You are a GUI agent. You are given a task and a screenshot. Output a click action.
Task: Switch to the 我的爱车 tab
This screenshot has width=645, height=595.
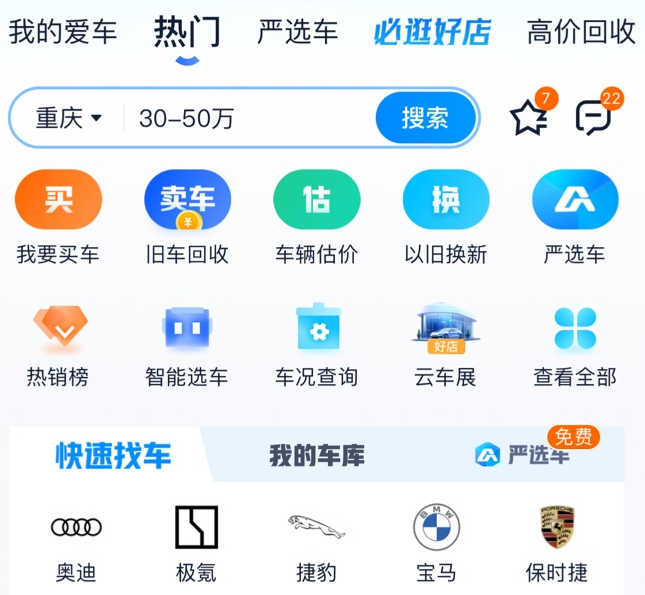coord(63,32)
